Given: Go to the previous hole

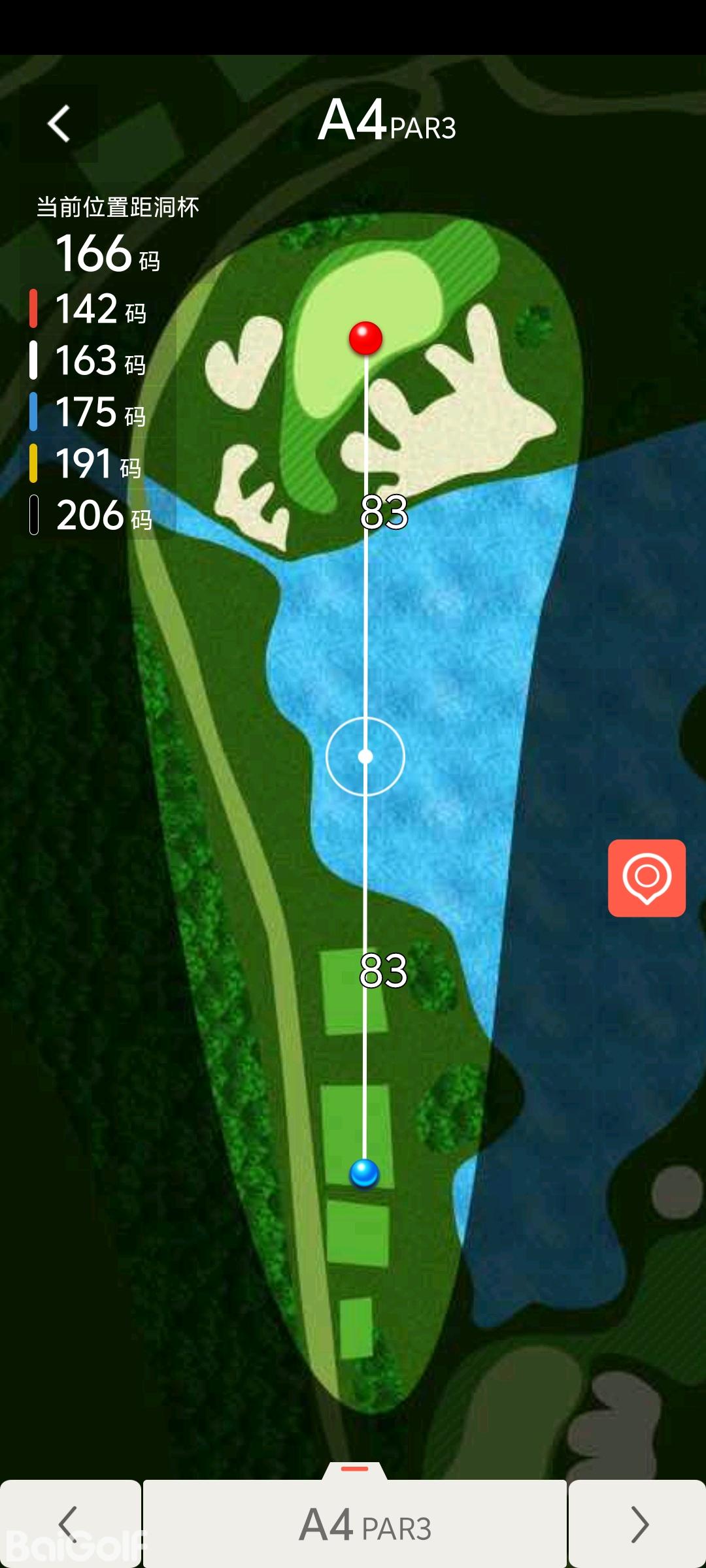Looking at the screenshot, I should pos(69,1524).
